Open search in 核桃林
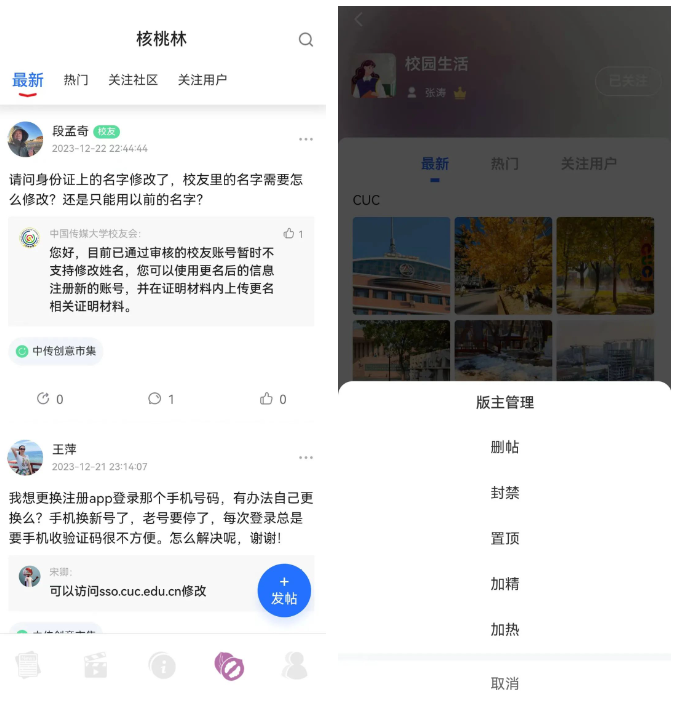 tap(306, 40)
